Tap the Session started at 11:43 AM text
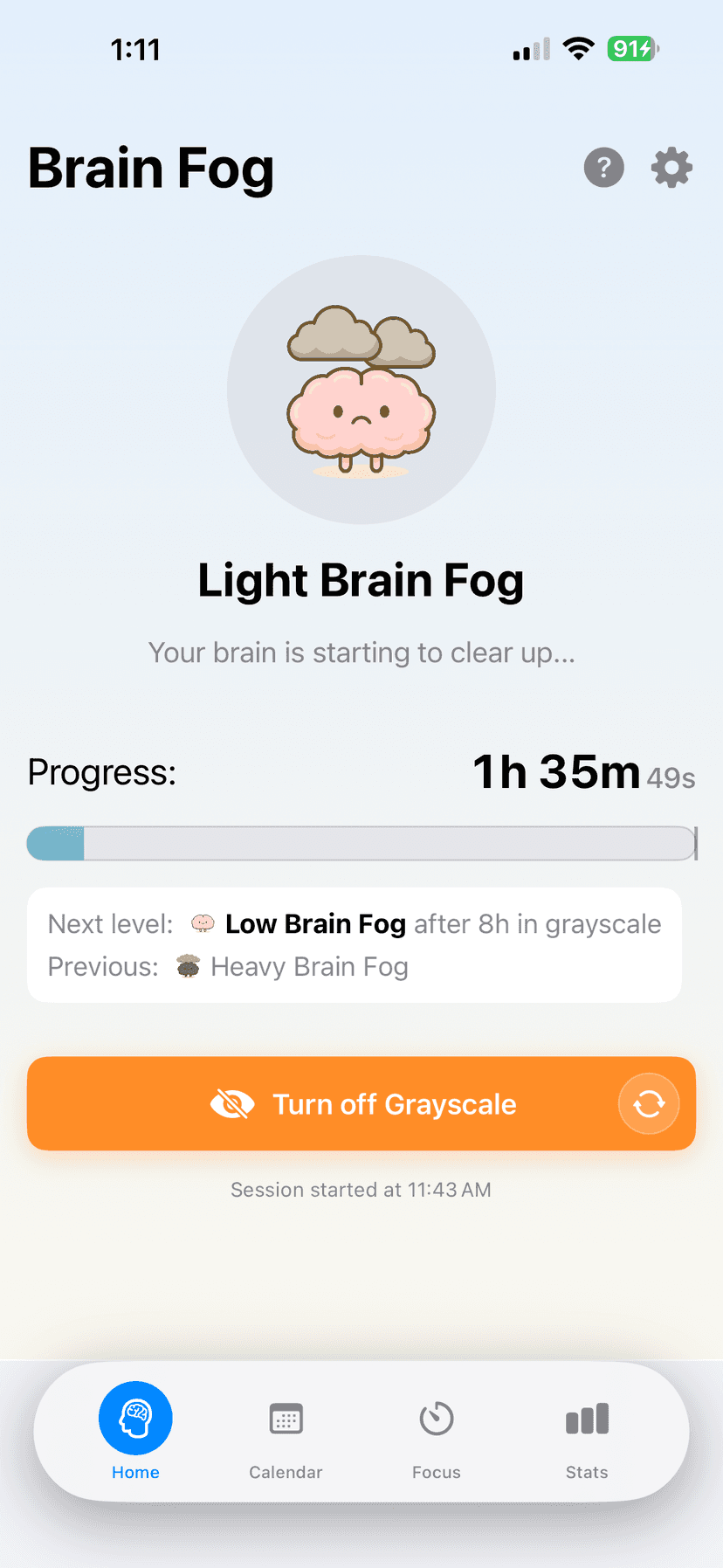Viewport: 723px width, 1568px height. [361, 1189]
